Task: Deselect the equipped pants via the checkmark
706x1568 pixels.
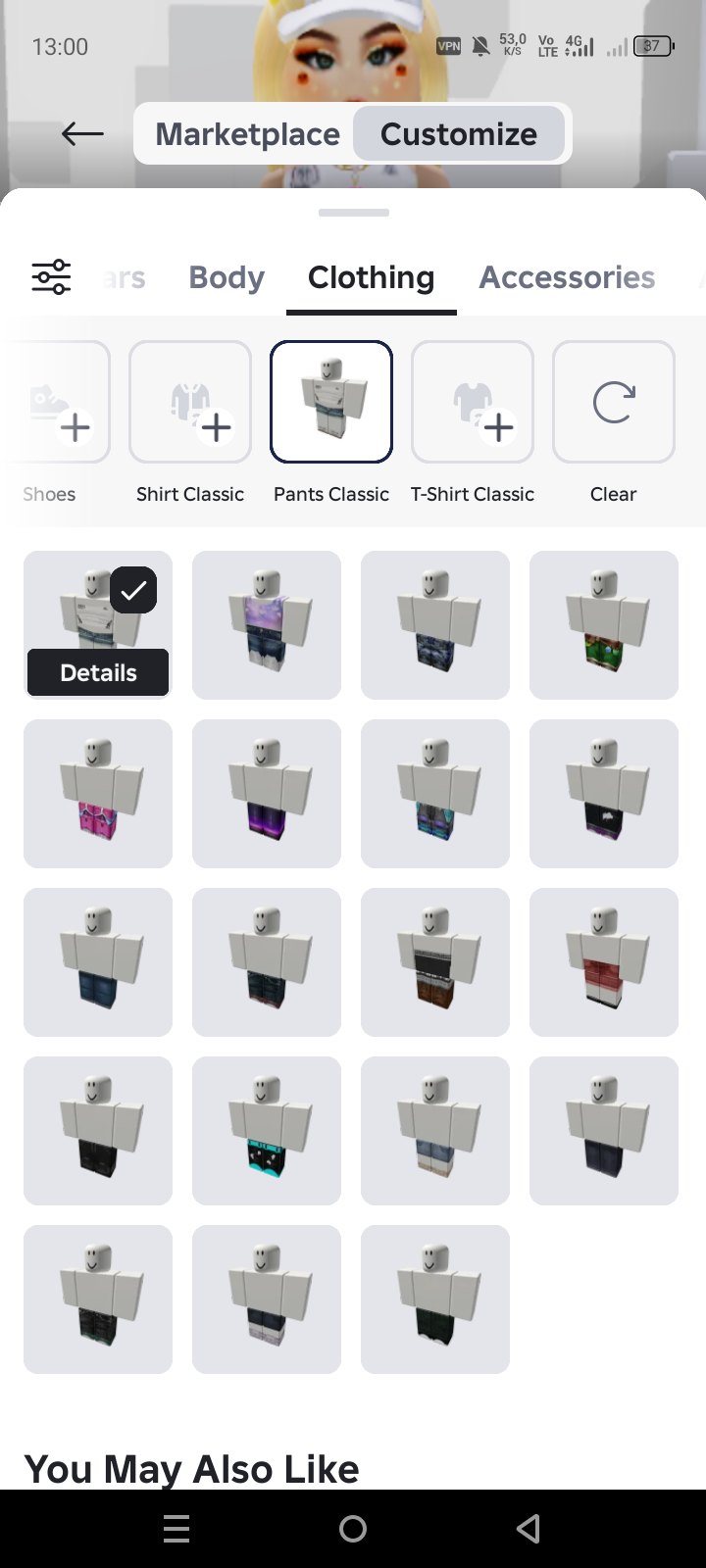Action: (133, 589)
